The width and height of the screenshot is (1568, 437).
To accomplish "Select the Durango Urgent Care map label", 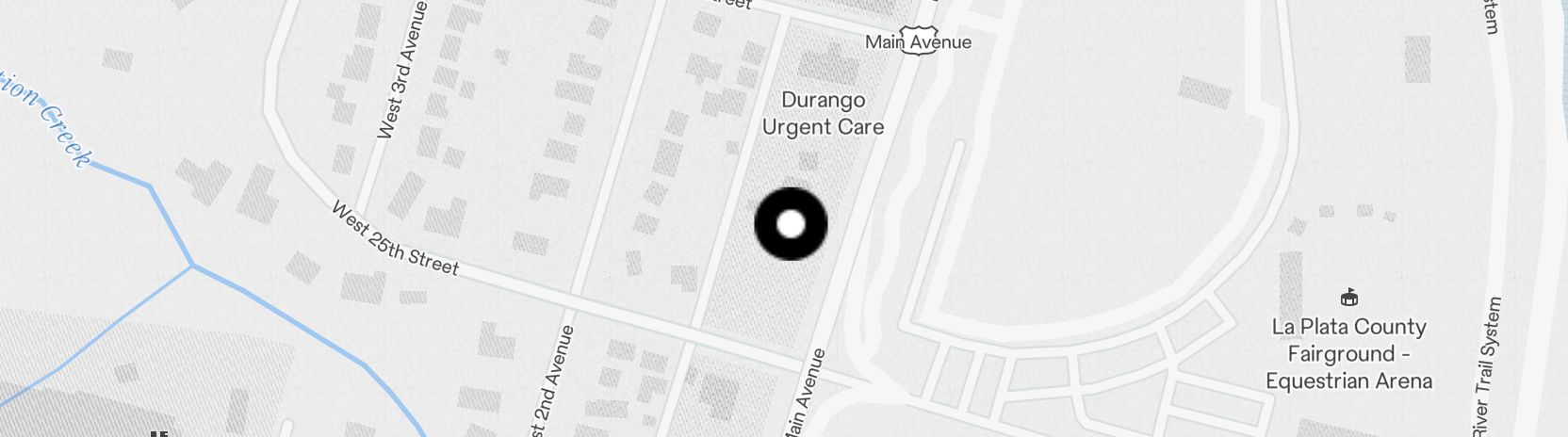I will (823, 113).
